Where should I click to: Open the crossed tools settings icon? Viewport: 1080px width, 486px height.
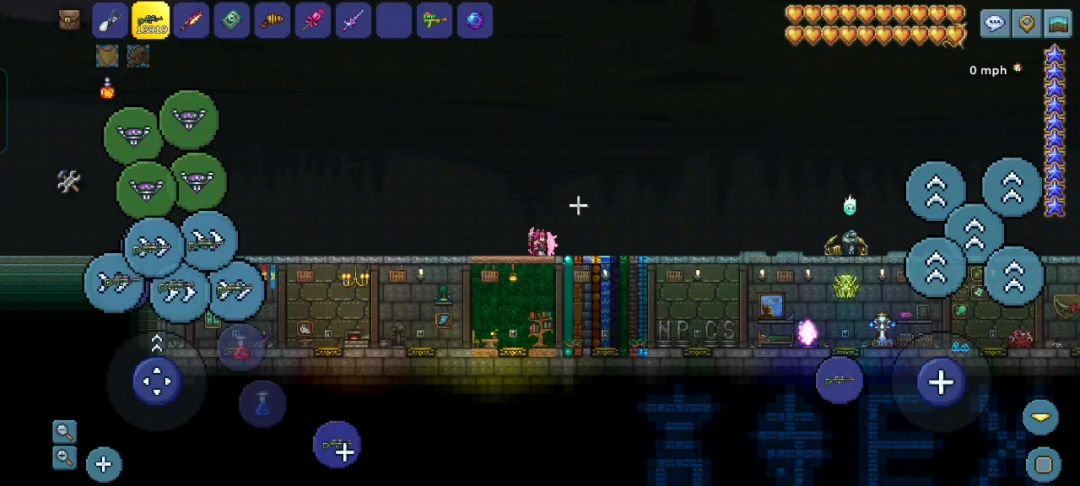click(x=68, y=181)
